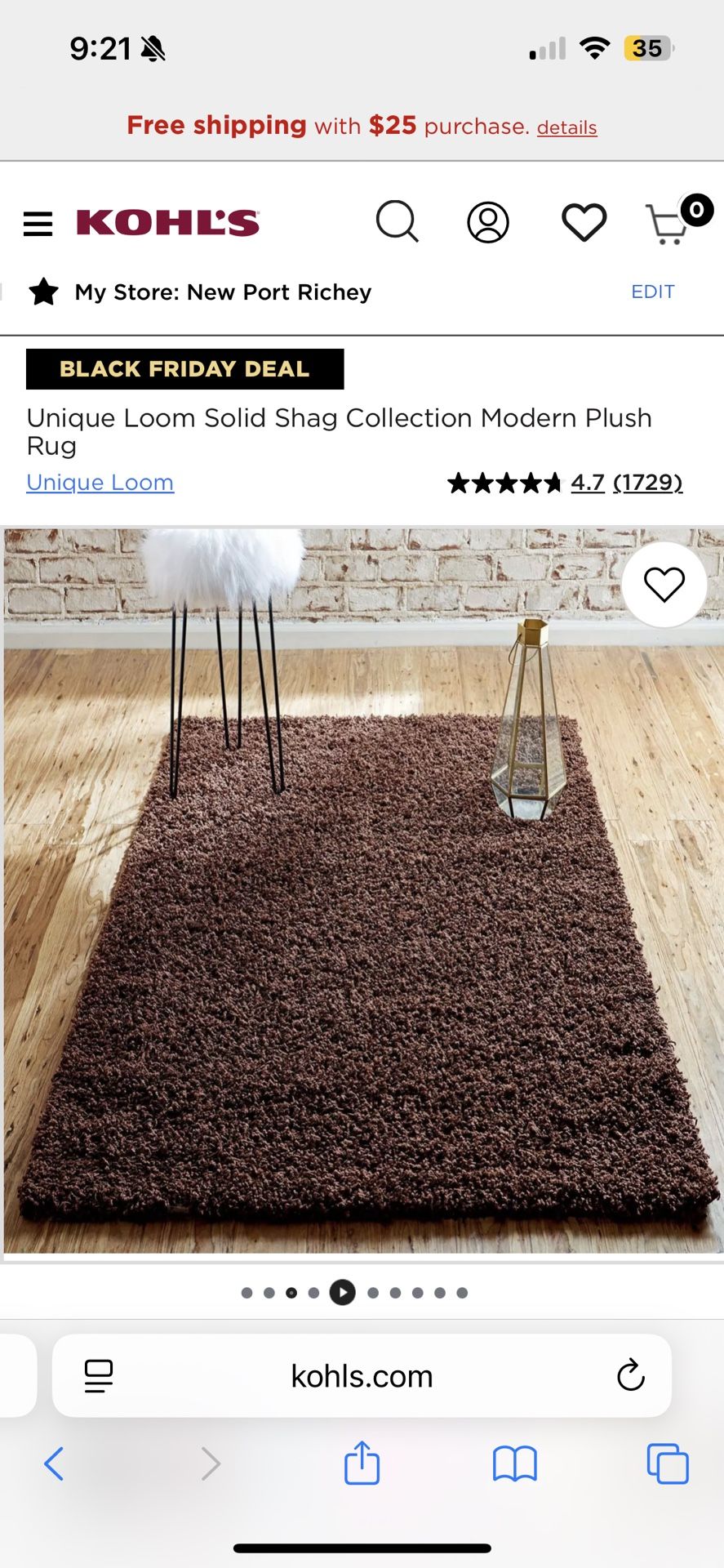
Task: Open reviews via the 4.7 rating link
Action: (588, 483)
